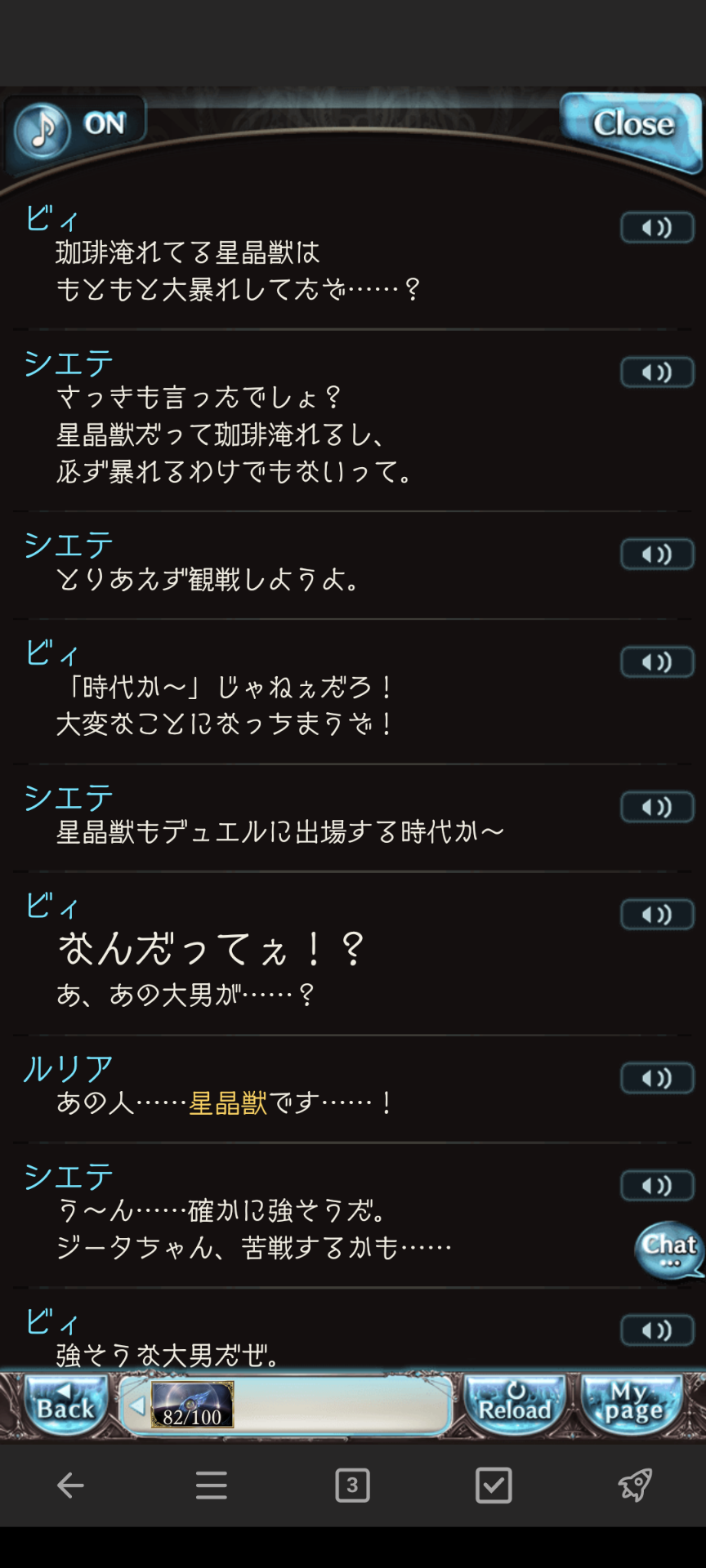The height and width of the screenshot is (1568, 706).
Task: Close the dialogue log
Action: coord(632,126)
